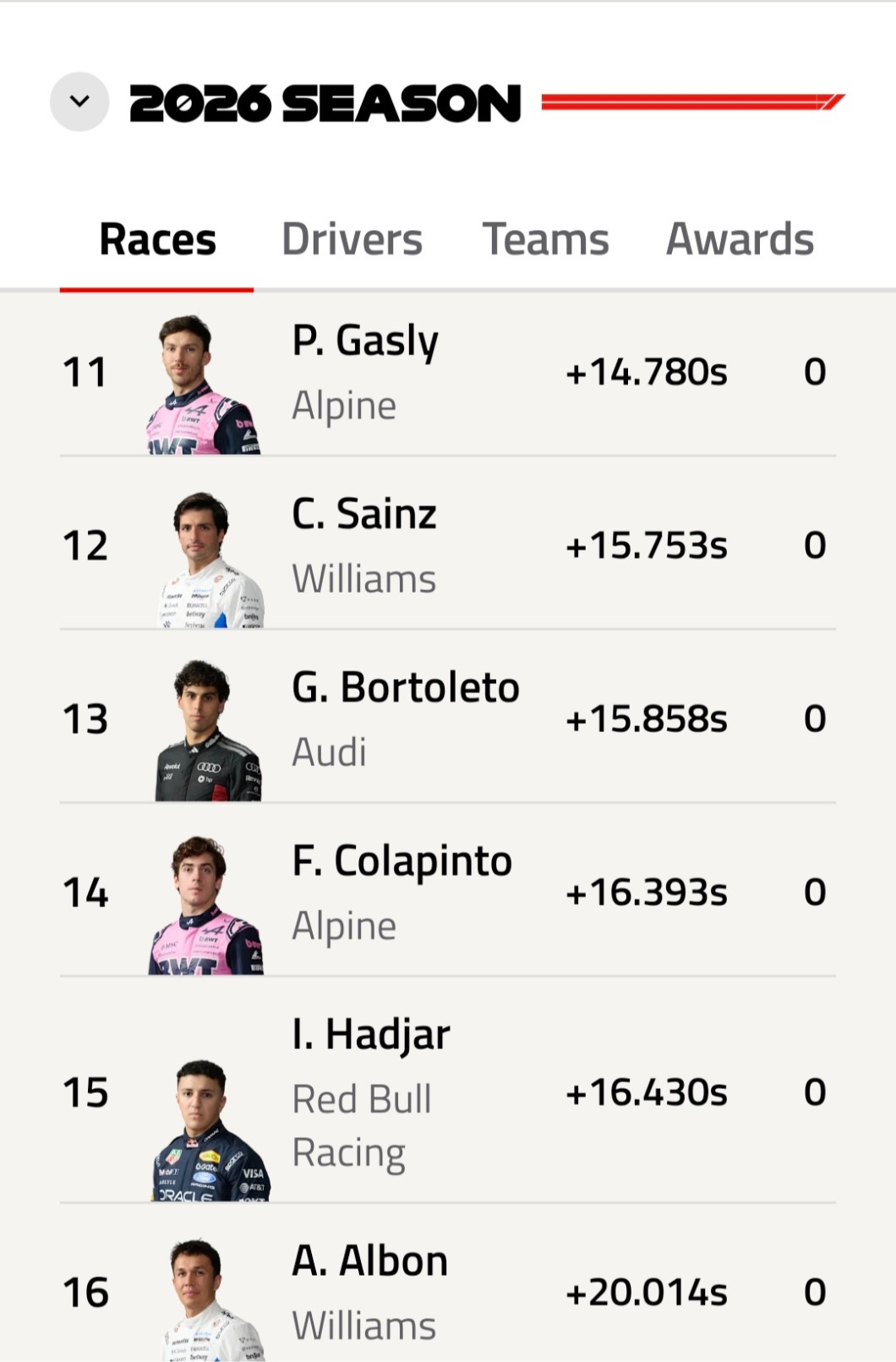View G. Bortoleto's result row
Image resolution: width=896 pixels, height=1362 pixels.
pos(447,719)
